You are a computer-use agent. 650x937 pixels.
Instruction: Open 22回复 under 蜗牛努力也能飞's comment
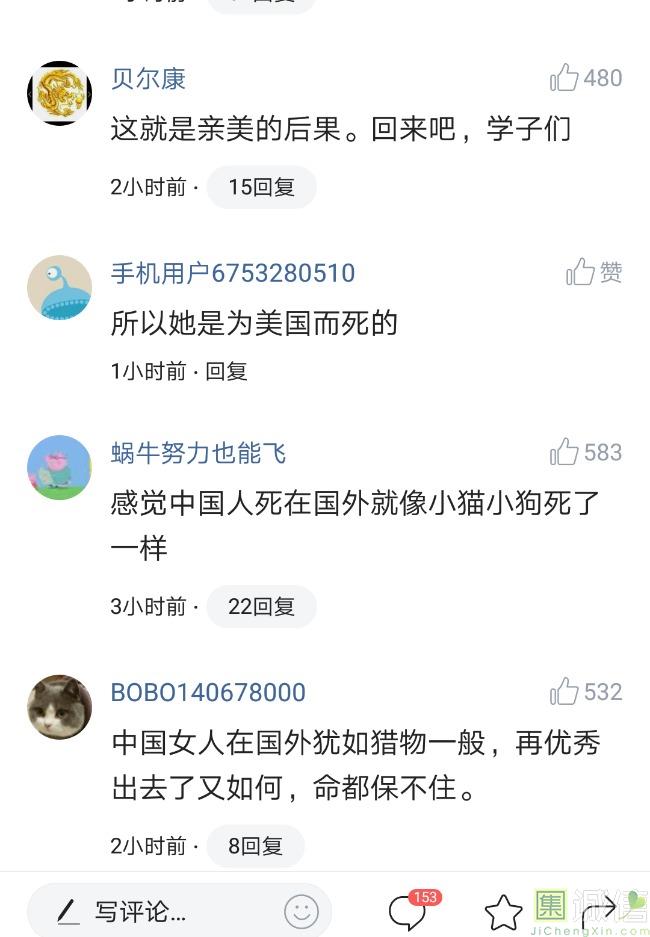click(261, 606)
